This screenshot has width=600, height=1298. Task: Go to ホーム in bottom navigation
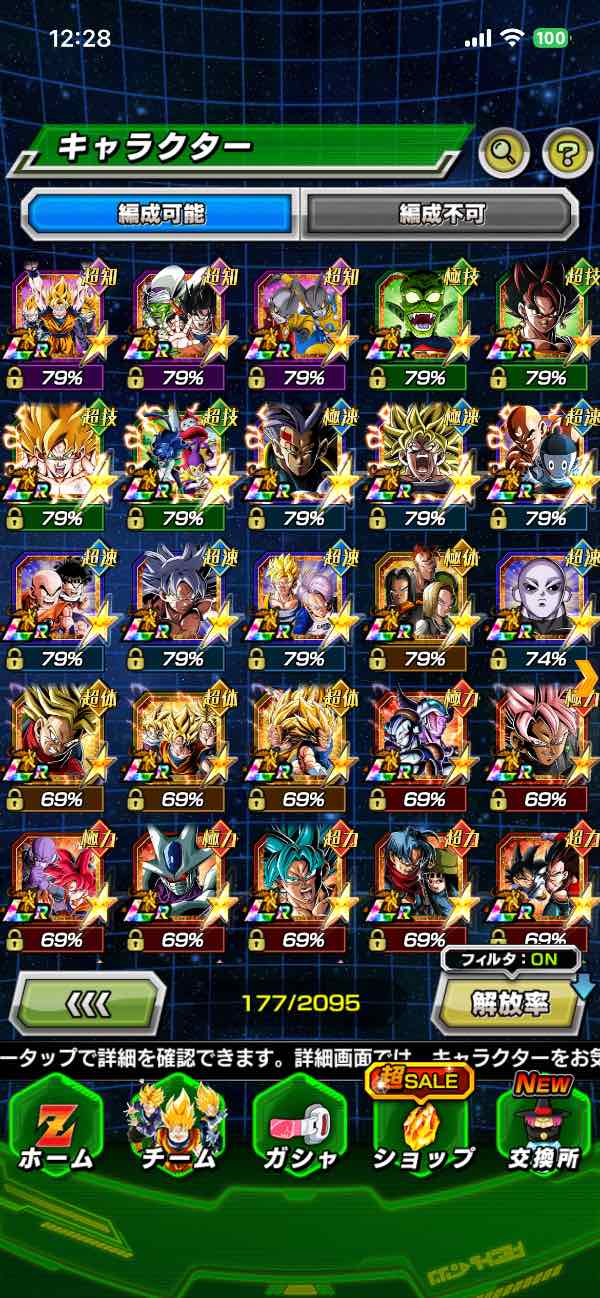[x=56, y=1128]
